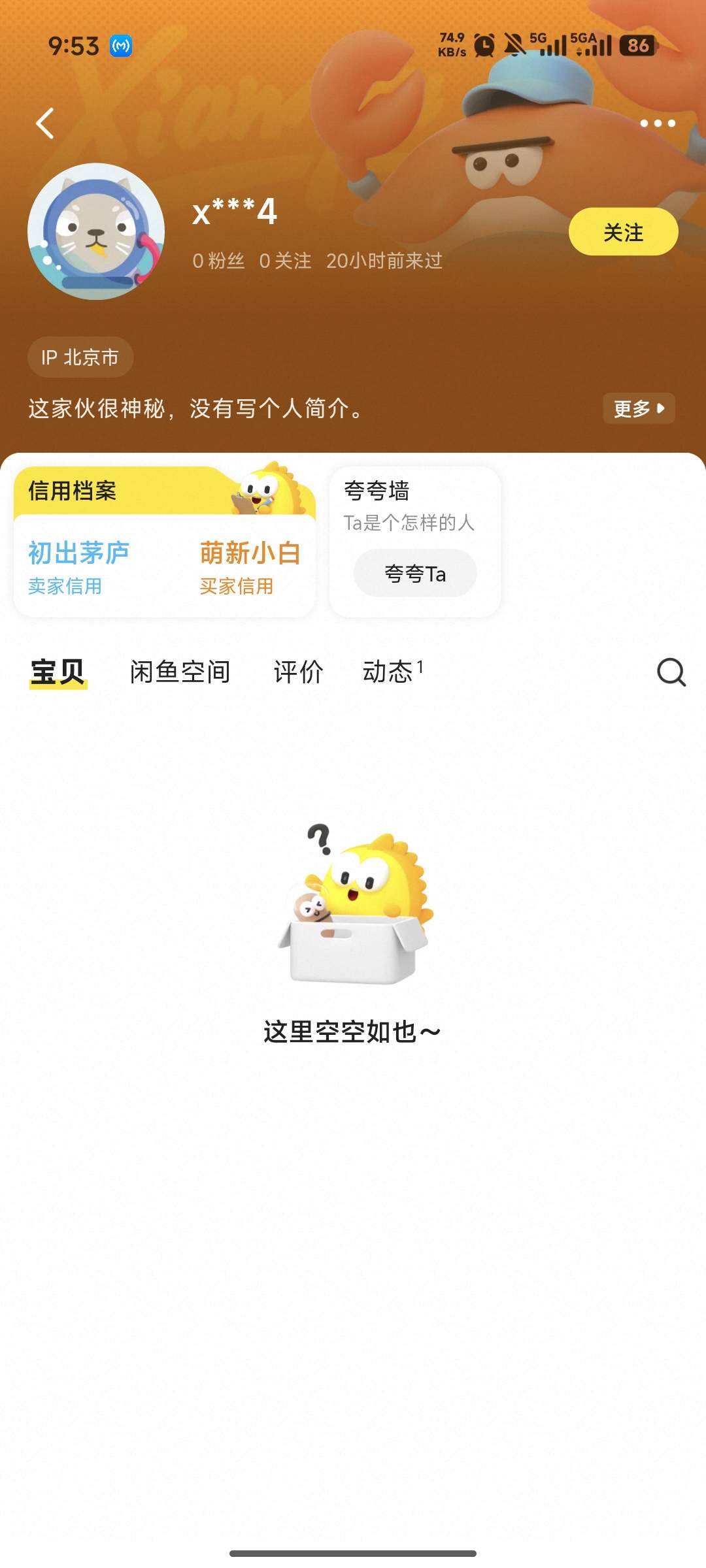View 初出茅庐 seller credit

78,567
